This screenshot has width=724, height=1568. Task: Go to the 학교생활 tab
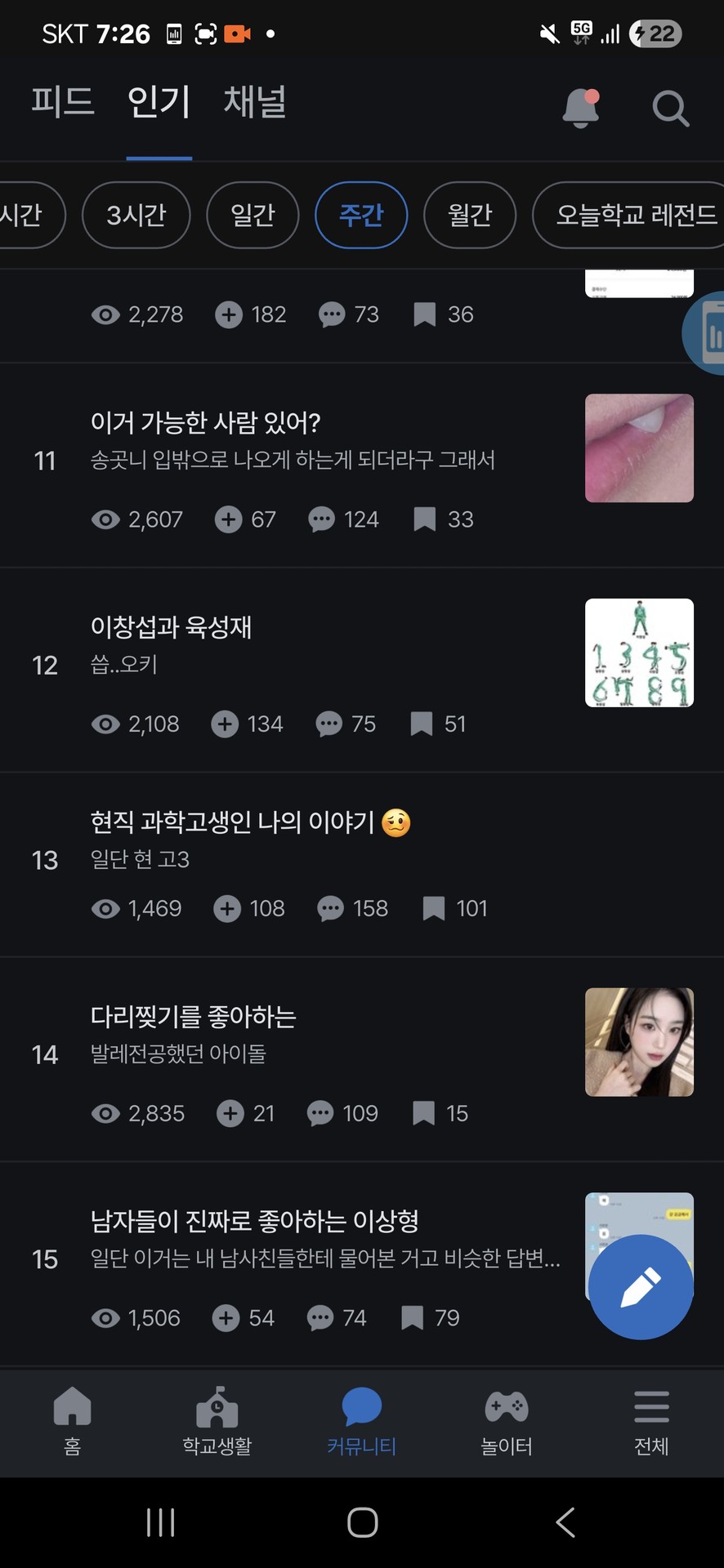tap(217, 1421)
